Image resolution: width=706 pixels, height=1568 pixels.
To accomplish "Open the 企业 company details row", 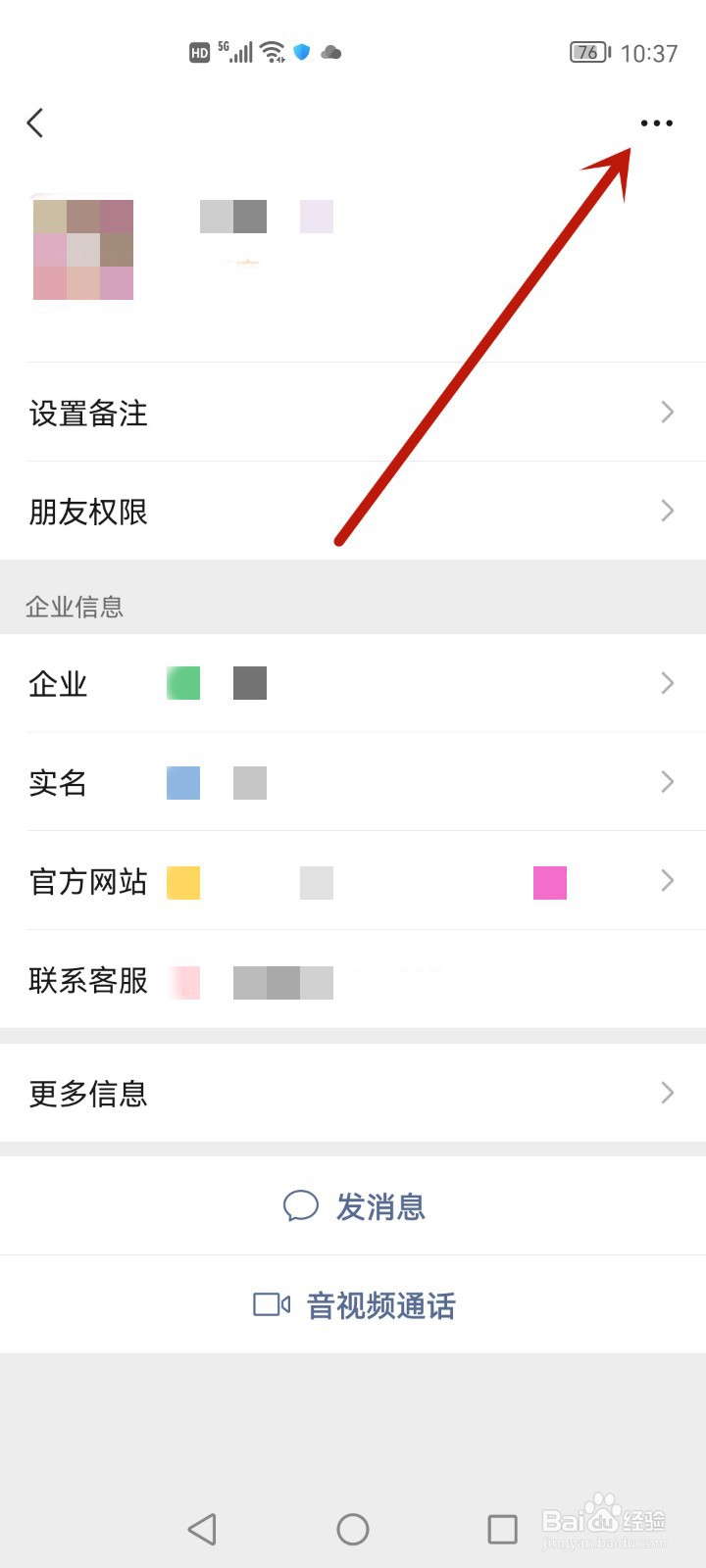I will coord(353,683).
